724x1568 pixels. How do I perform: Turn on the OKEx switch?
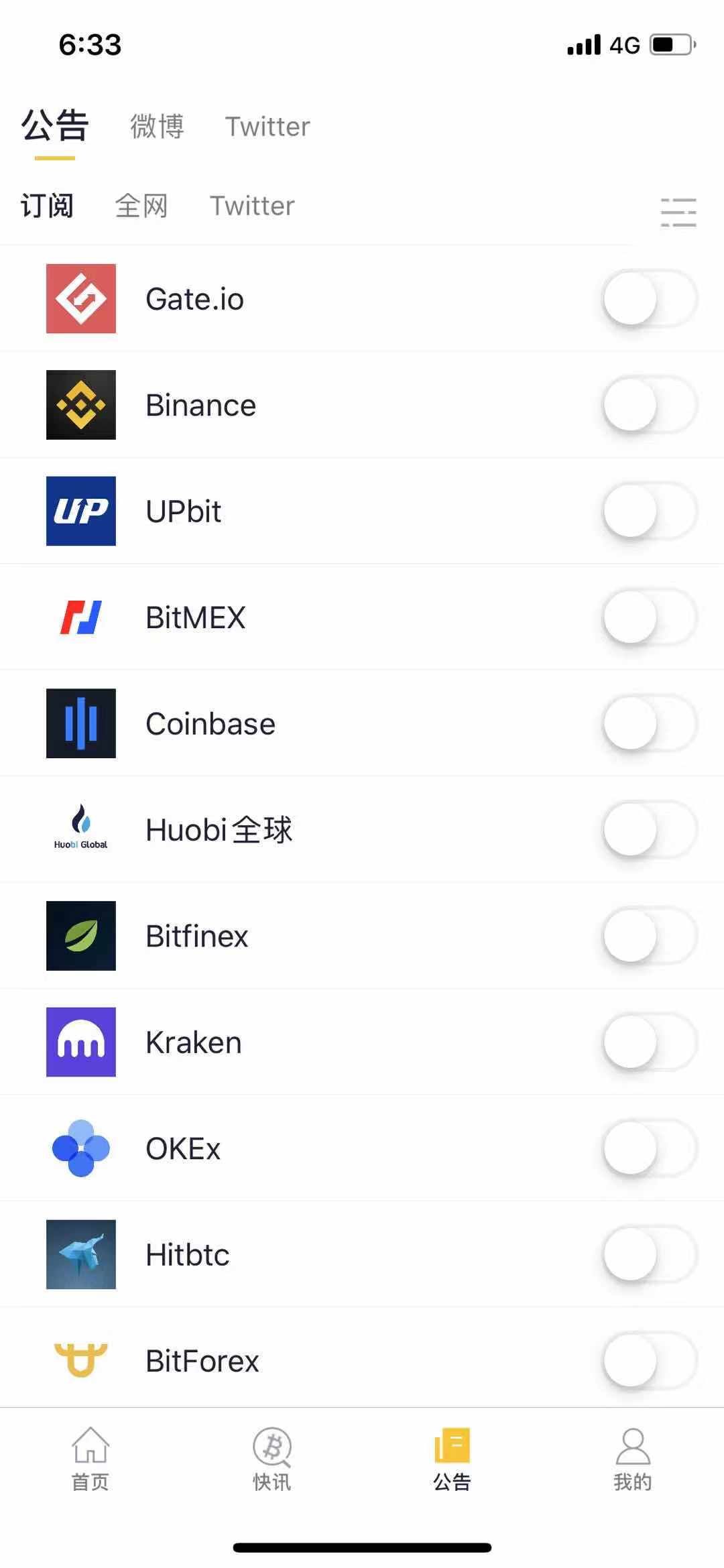pyautogui.click(x=649, y=1148)
